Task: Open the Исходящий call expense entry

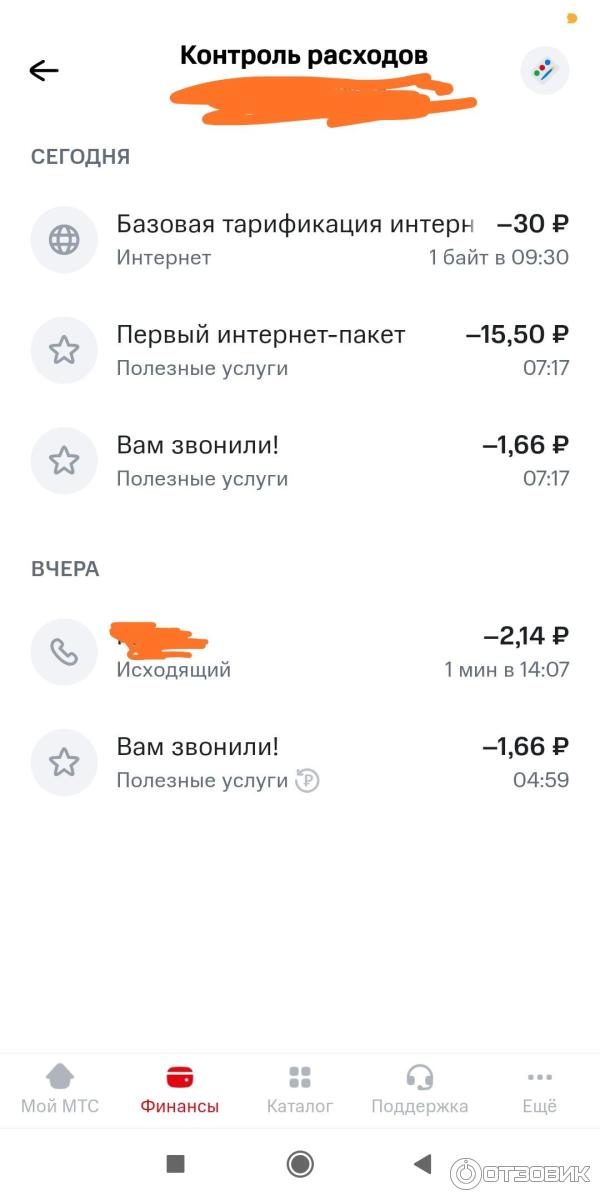Action: click(300, 651)
